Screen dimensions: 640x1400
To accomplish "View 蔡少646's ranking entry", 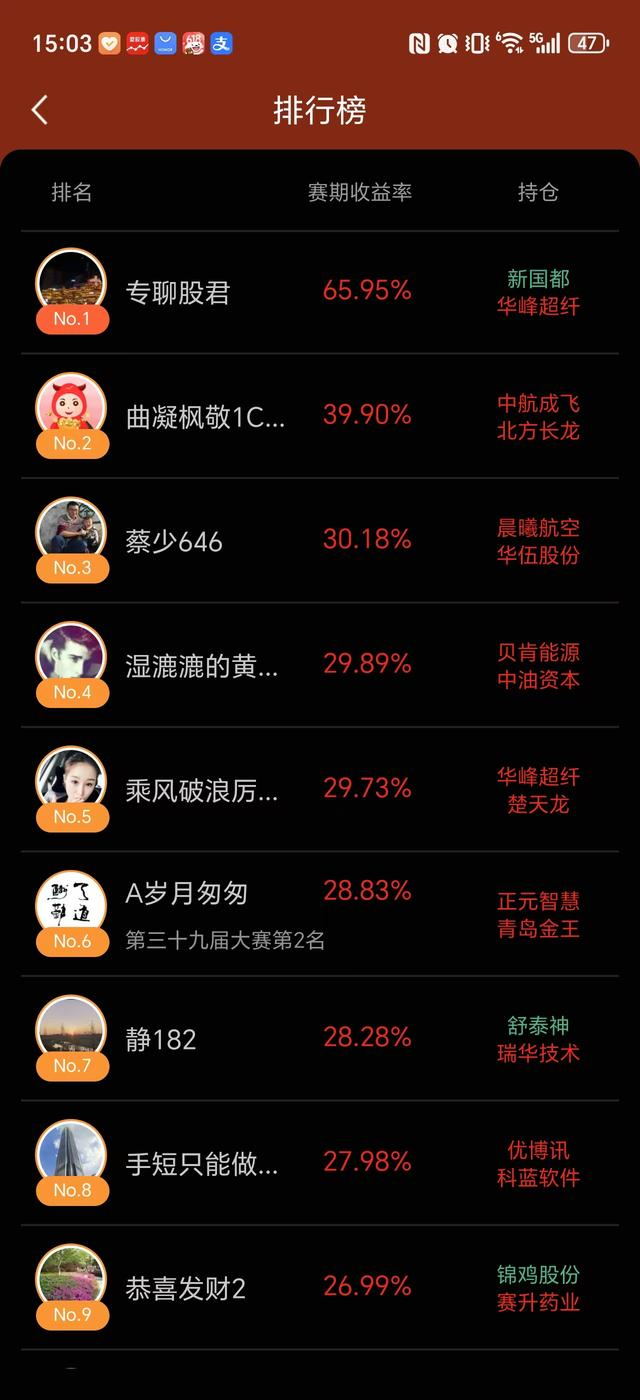I will pos(174,541).
